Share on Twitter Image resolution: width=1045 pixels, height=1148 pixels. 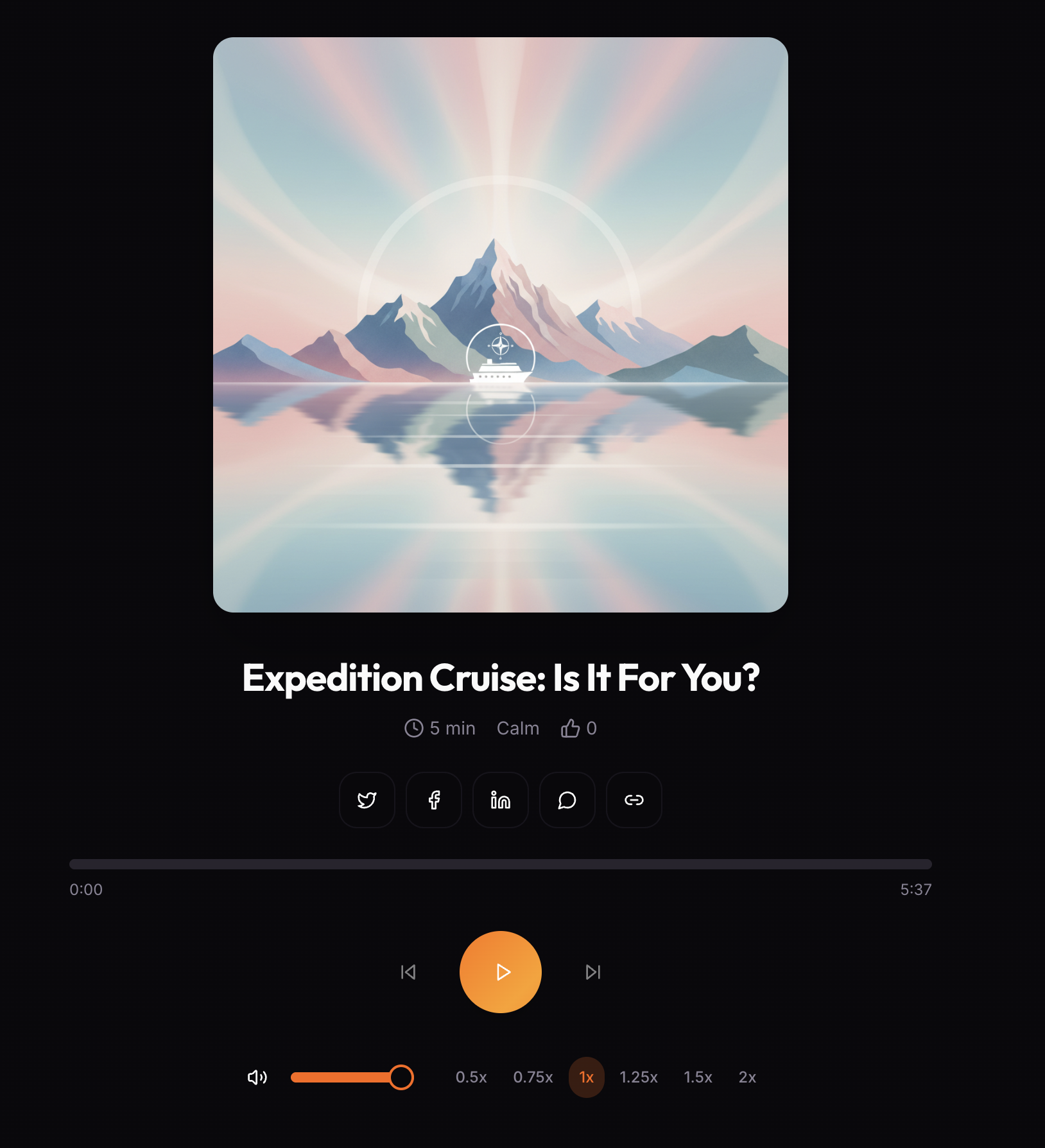pyautogui.click(x=367, y=799)
